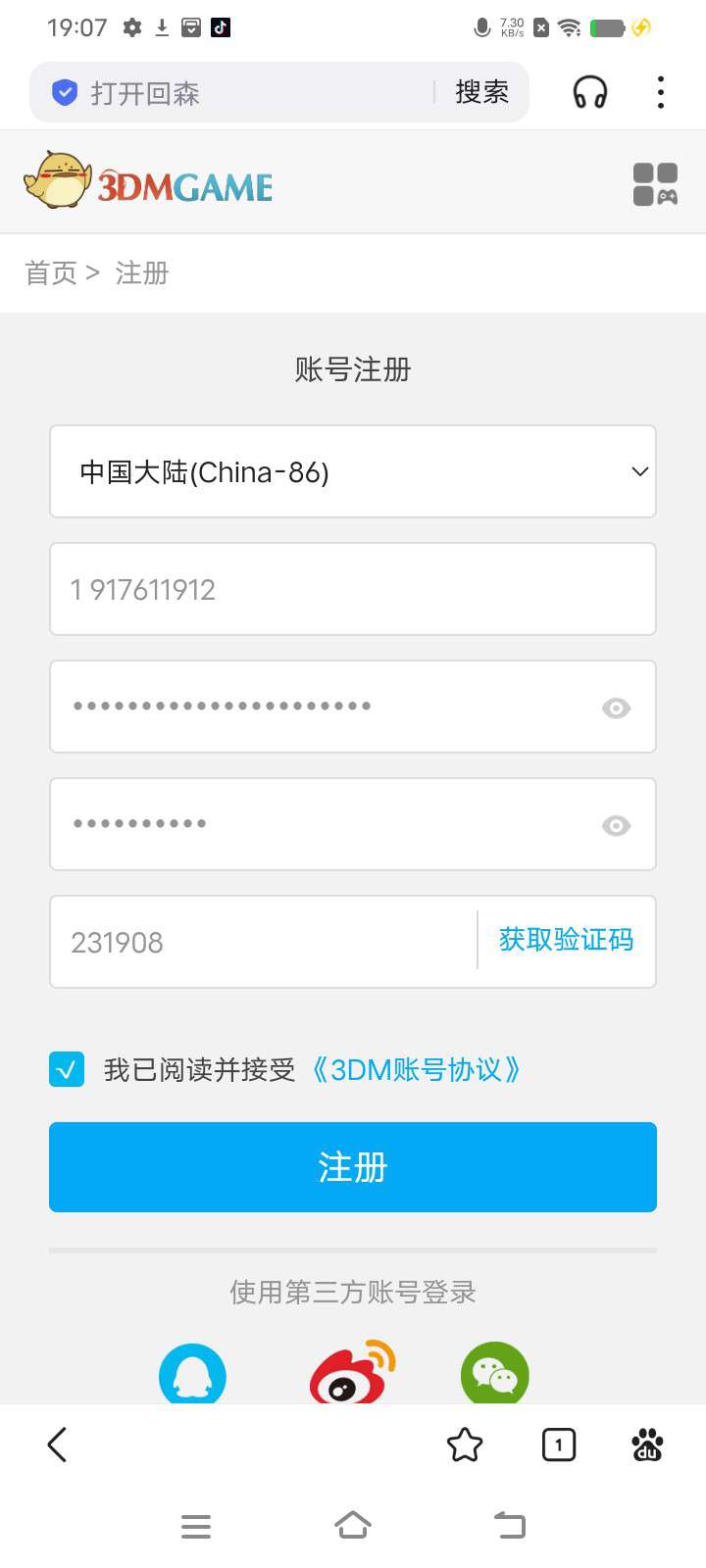Open the browser overflow menu
Image resolution: width=706 pixels, height=1568 pixels.
click(661, 93)
